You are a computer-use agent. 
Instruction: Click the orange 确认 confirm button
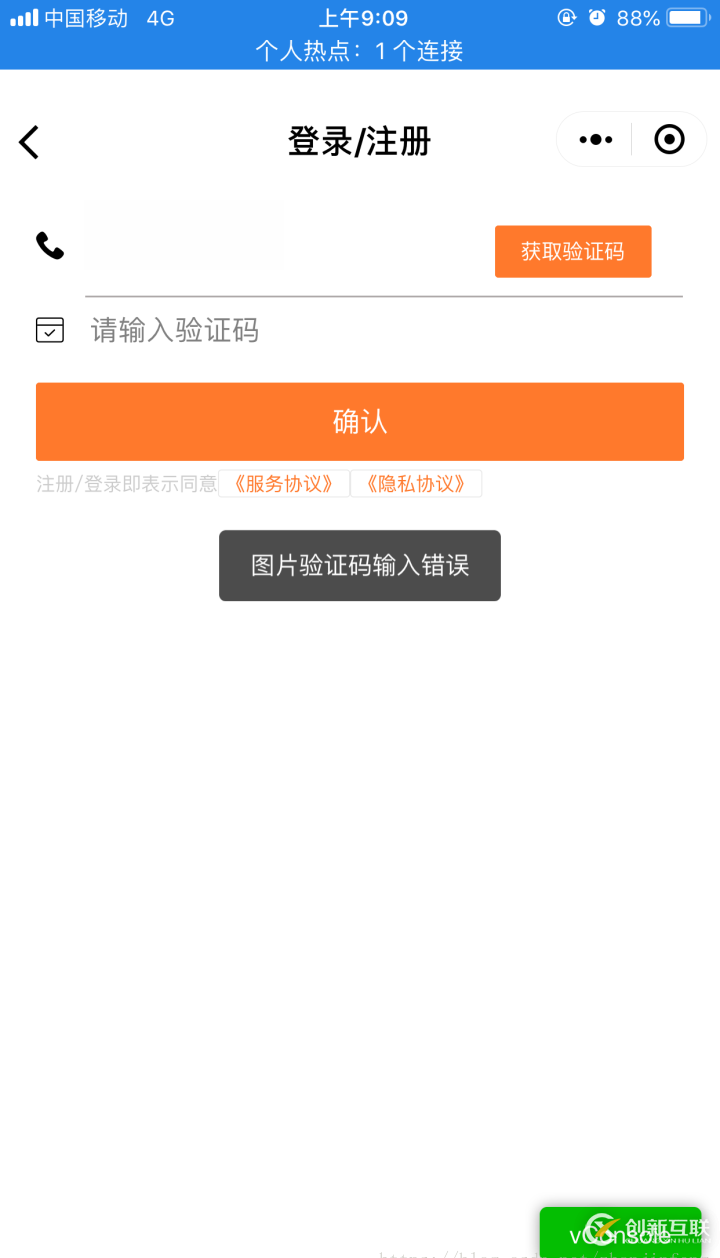point(359,421)
